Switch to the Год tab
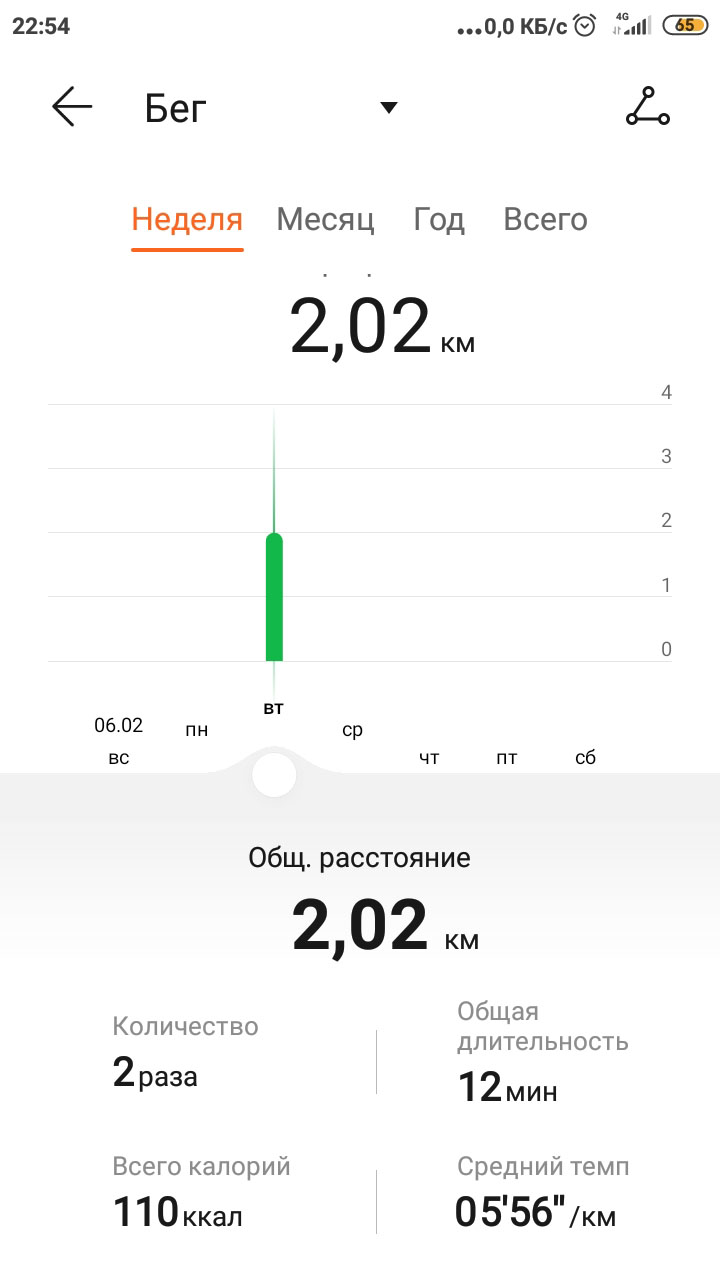Screen dimensions: 720x1280 pos(439,220)
